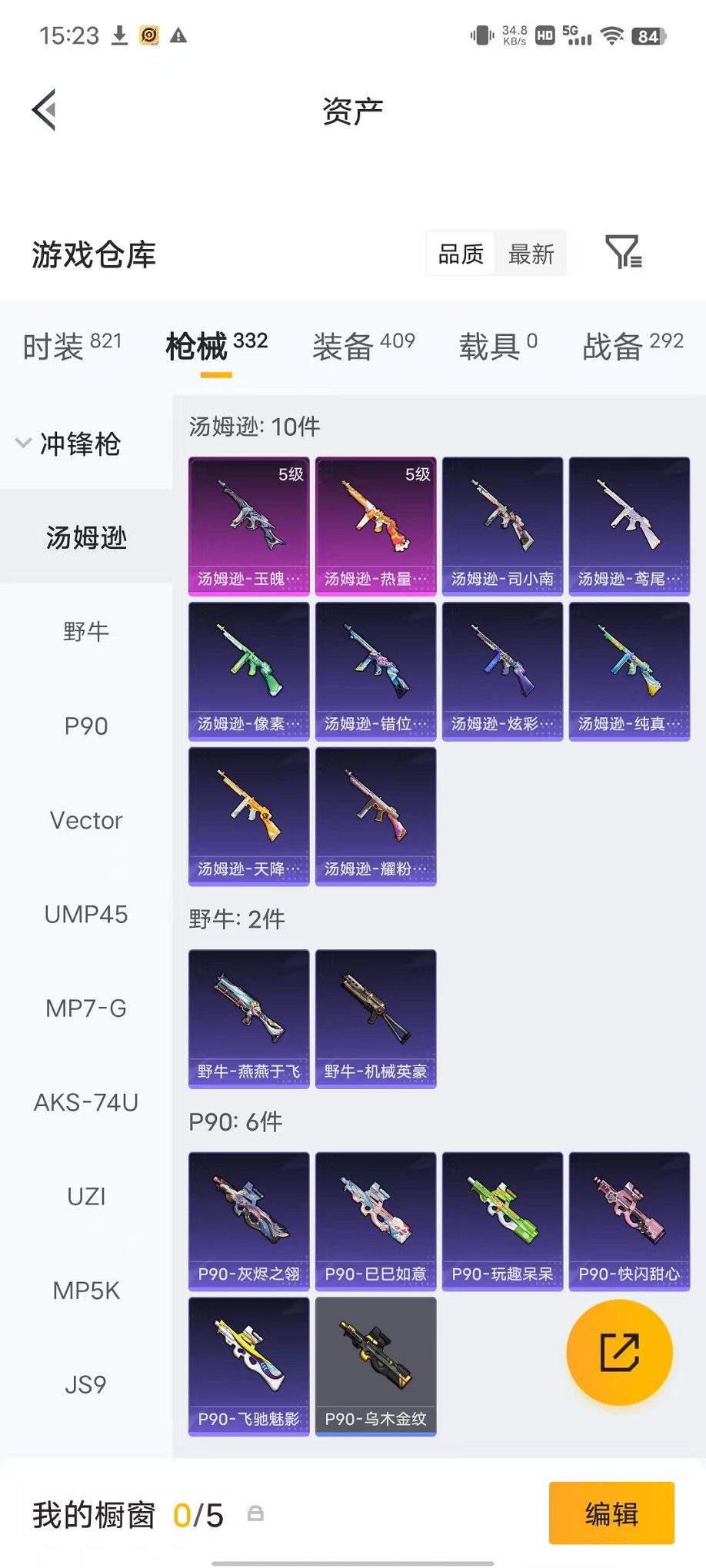
Task: Go back using the top-left arrow
Action: [45, 110]
